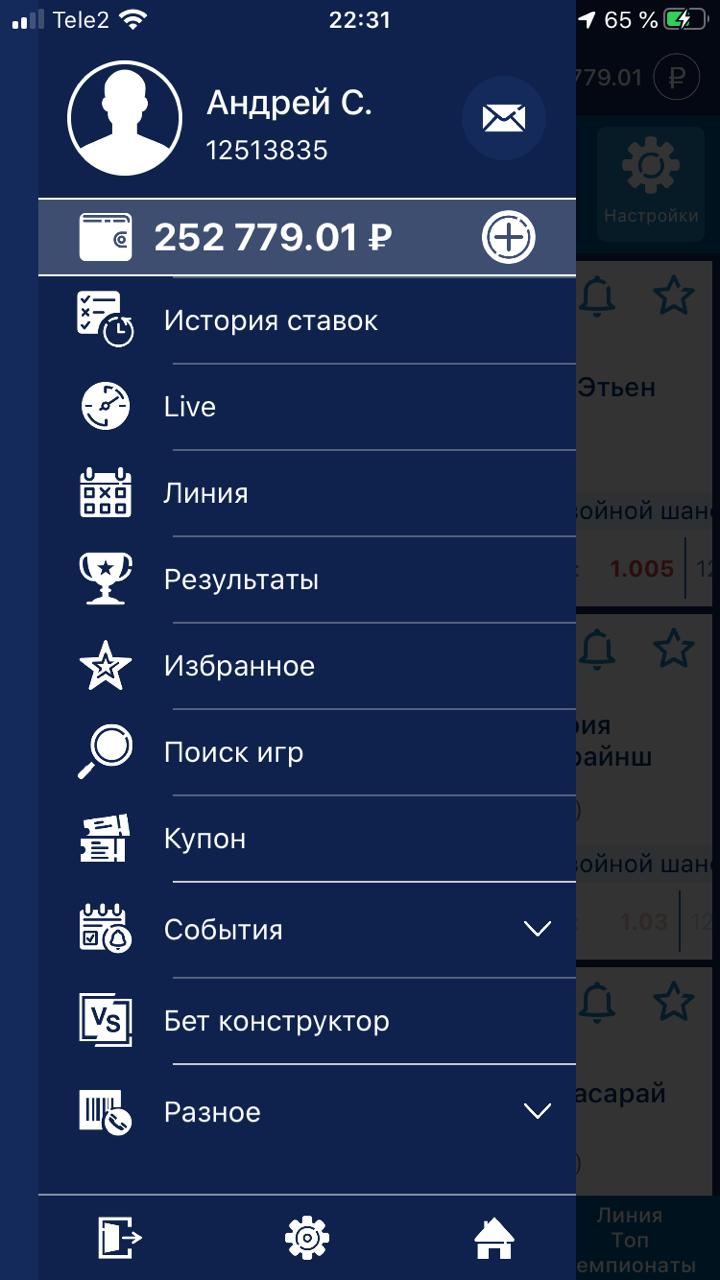This screenshot has width=720, height=1280.
Task: Open the Линия menu item
Action: pos(206,493)
